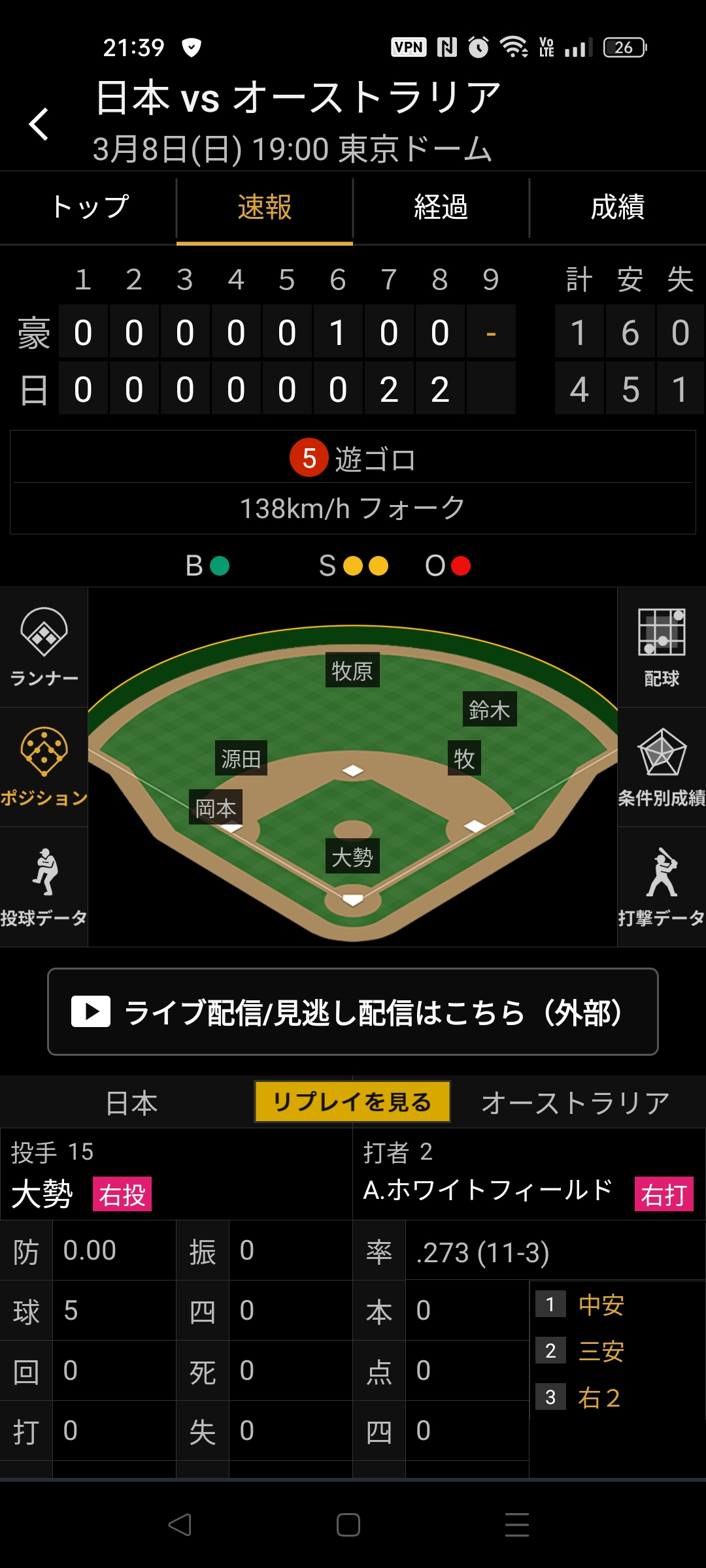Open the system recent apps button
This screenshot has height=1568, width=706.
[x=516, y=1525]
